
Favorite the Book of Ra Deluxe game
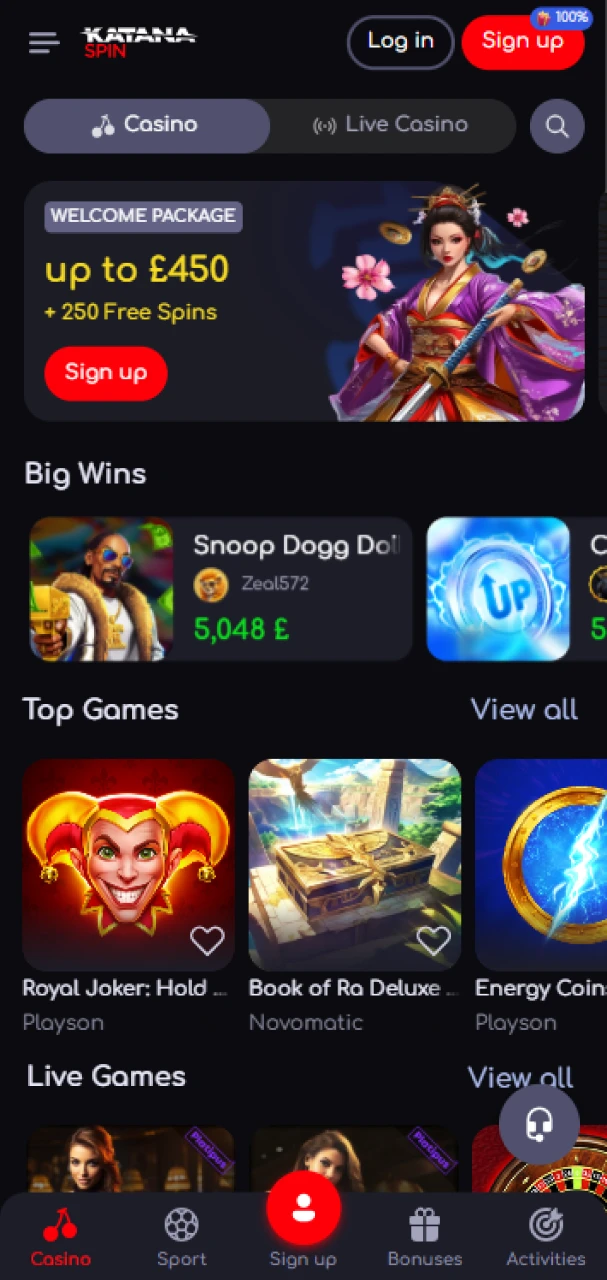pyautogui.click(x=433, y=940)
